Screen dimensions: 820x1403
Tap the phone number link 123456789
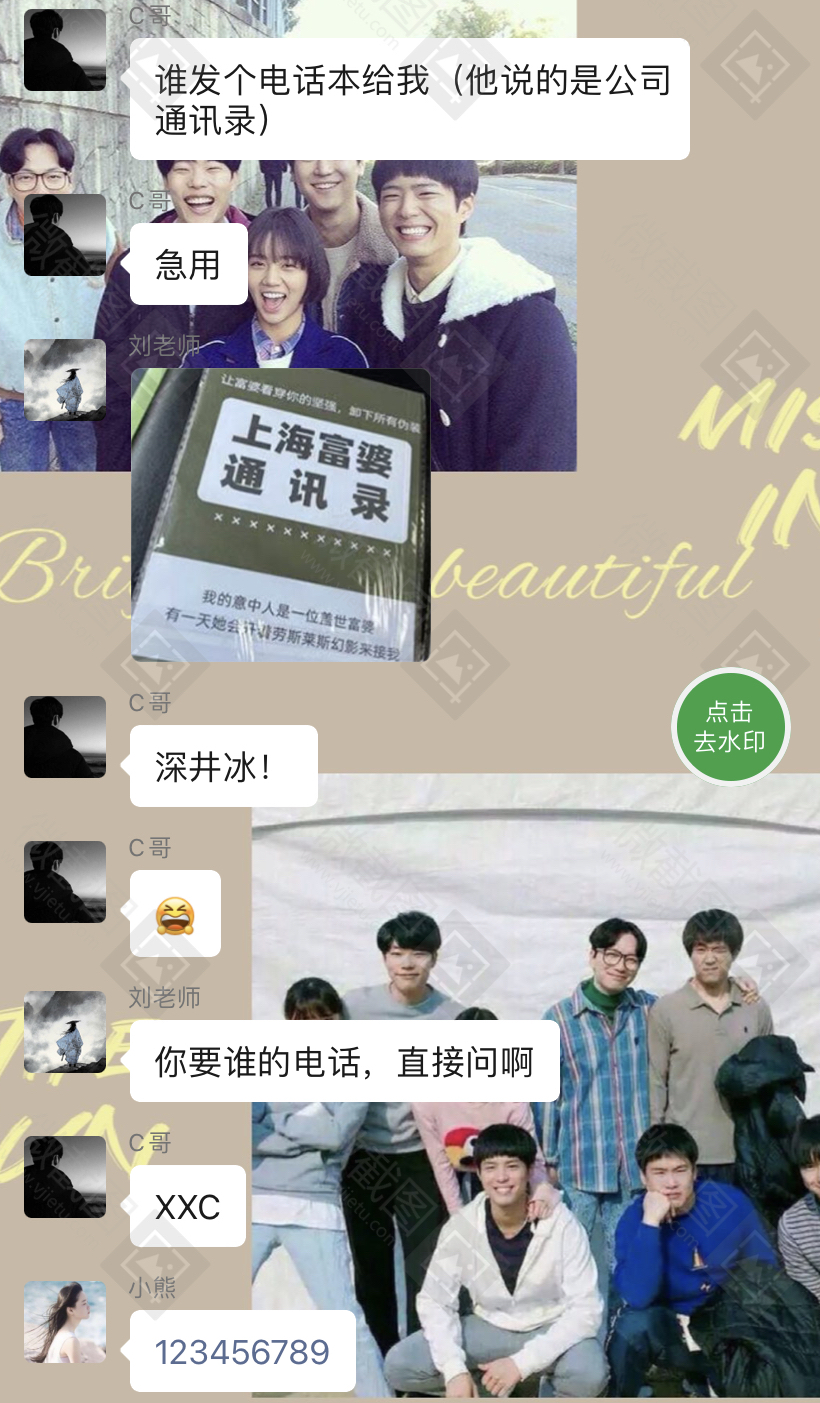242,1352
